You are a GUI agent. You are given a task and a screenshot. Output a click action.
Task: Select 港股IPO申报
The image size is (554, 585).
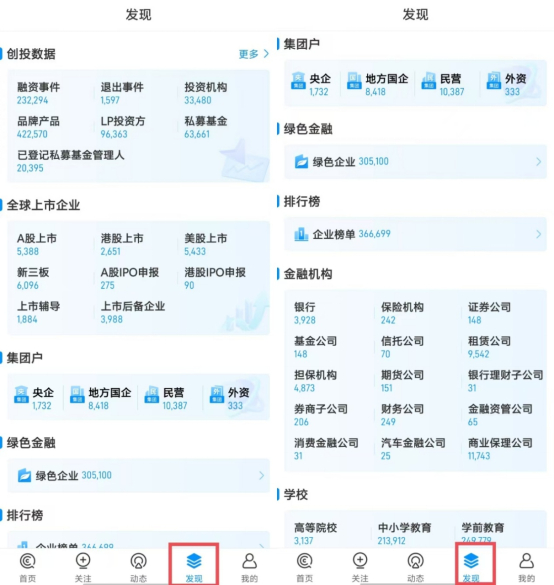[215, 278]
